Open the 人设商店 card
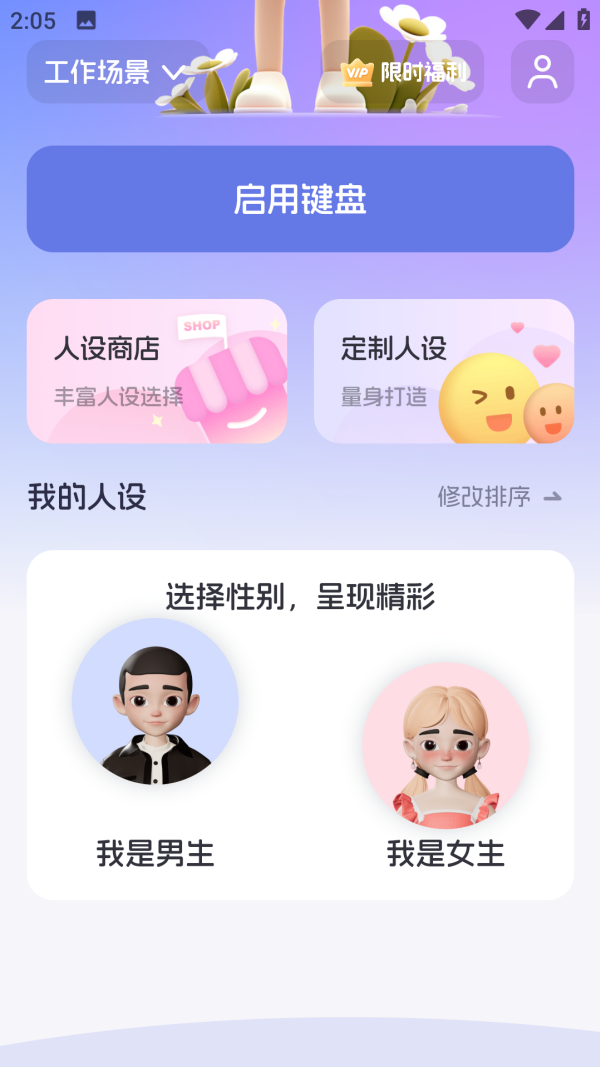Screen dimensions: 600x1067 157,371
